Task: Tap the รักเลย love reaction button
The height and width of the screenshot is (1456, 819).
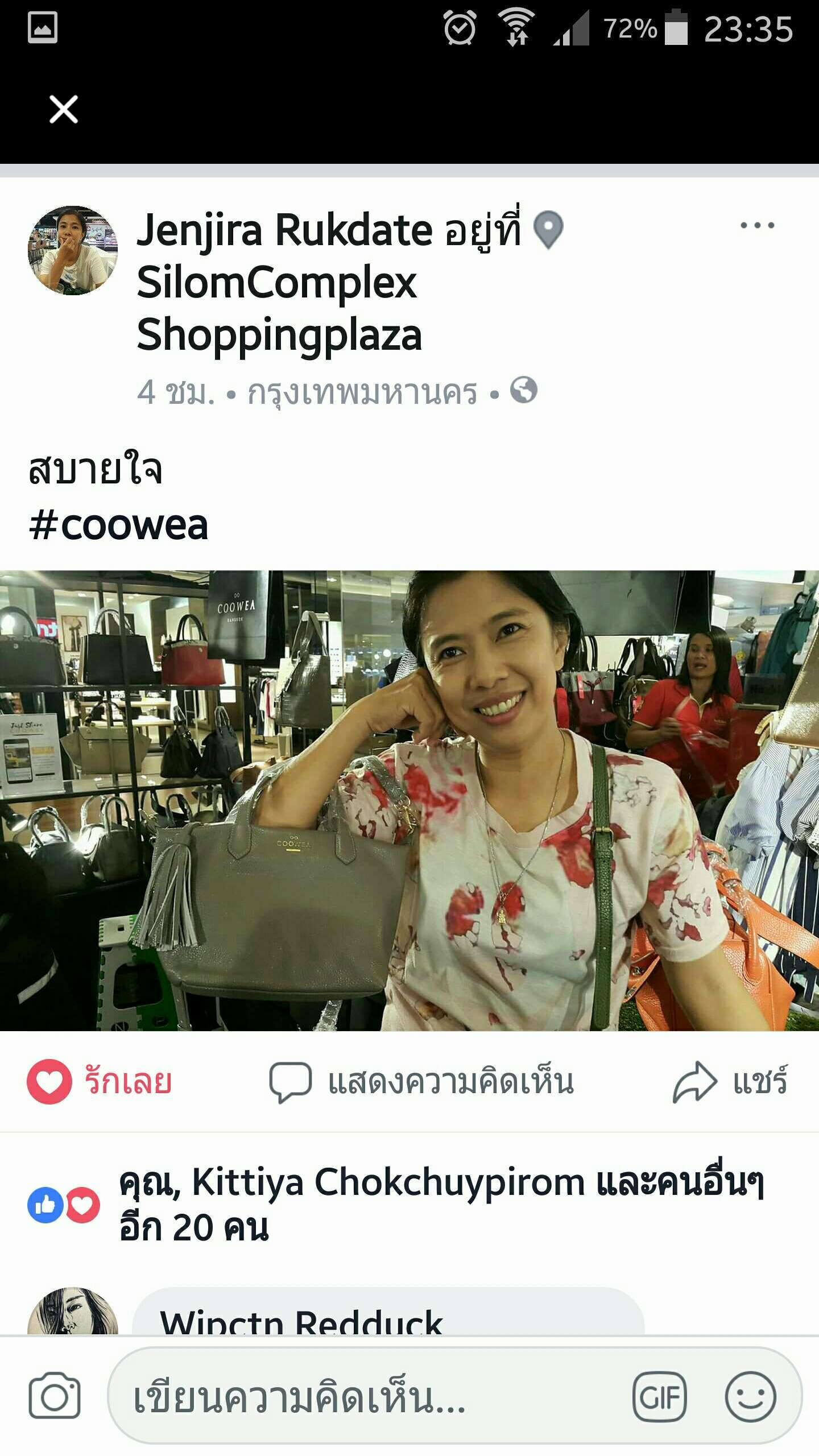Action: [x=100, y=1081]
